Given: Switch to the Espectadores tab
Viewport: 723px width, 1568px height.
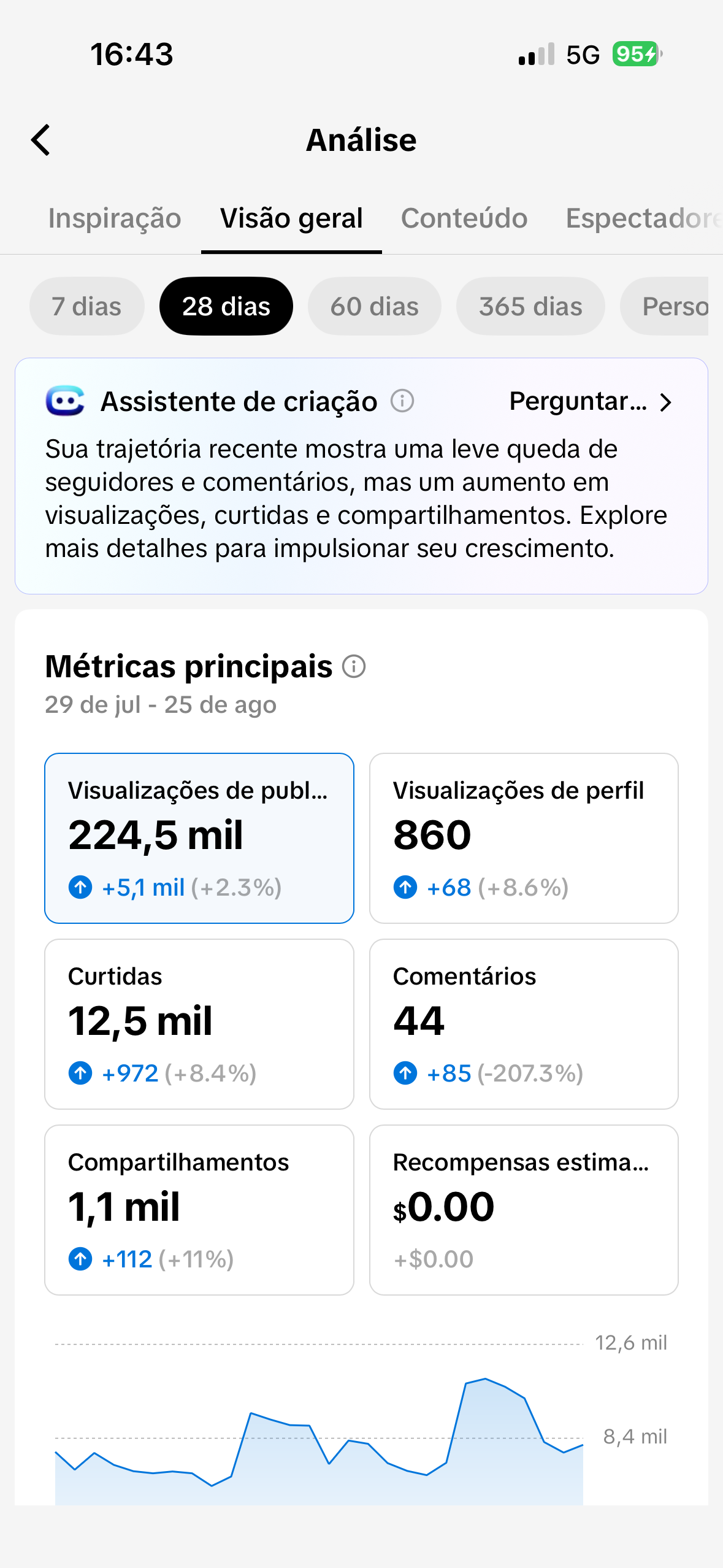Looking at the screenshot, I should pos(644,219).
